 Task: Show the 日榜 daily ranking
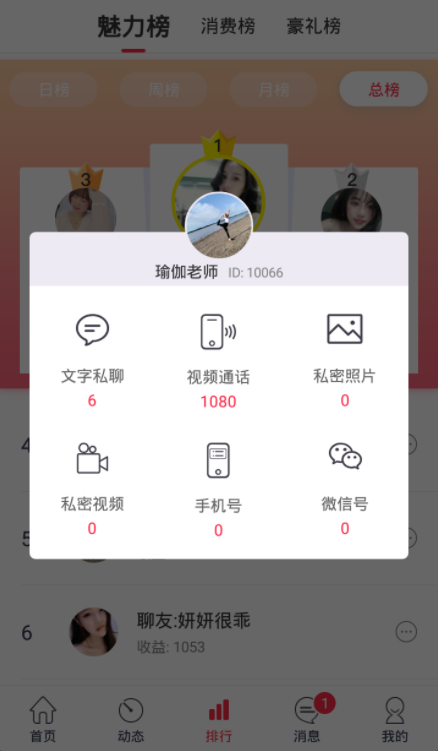pyautogui.click(x=54, y=90)
